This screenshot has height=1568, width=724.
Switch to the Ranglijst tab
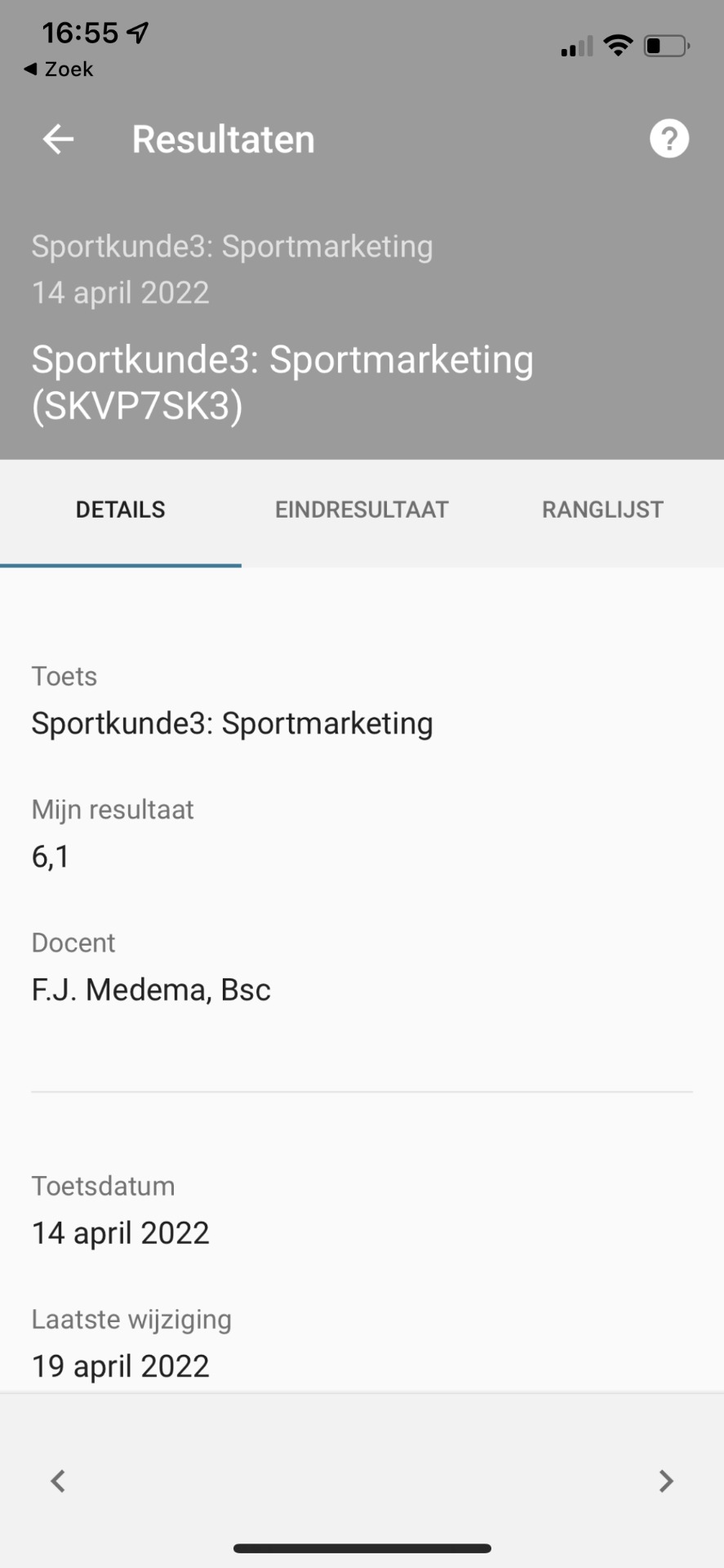point(602,510)
